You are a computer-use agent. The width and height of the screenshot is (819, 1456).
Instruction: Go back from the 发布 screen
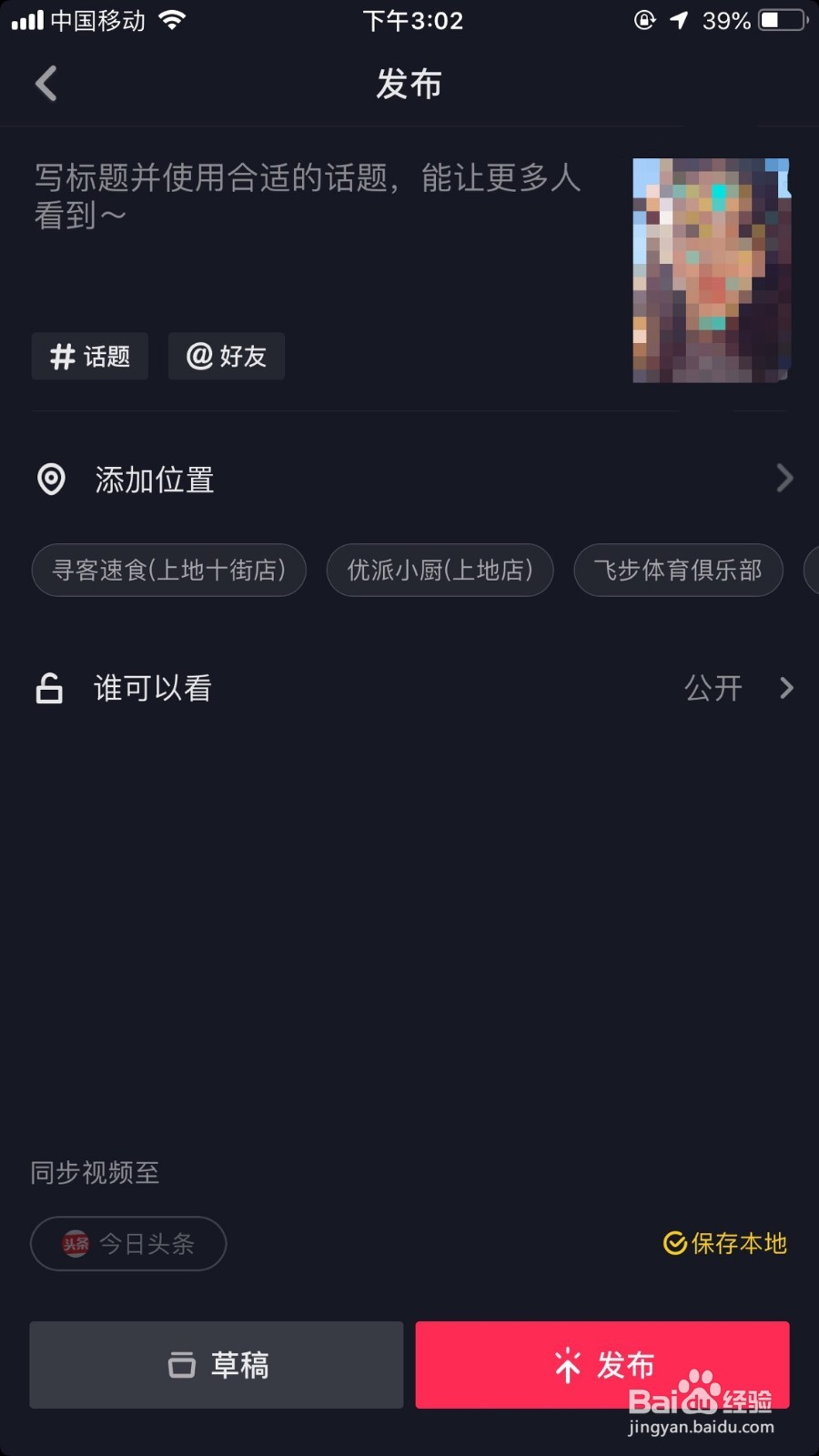(47, 84)
